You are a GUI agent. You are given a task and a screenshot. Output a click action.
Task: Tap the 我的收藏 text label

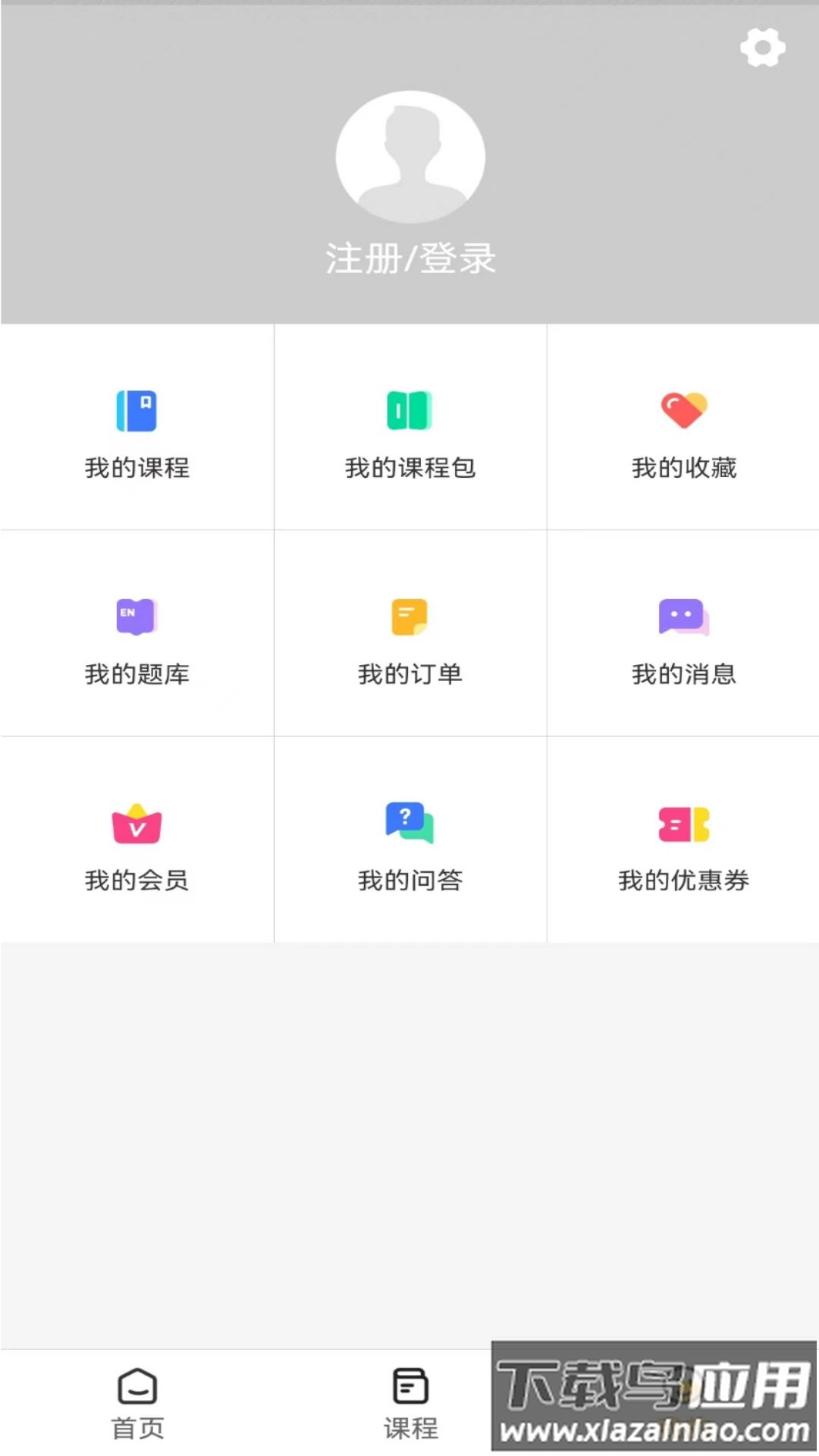pos(683,469)
